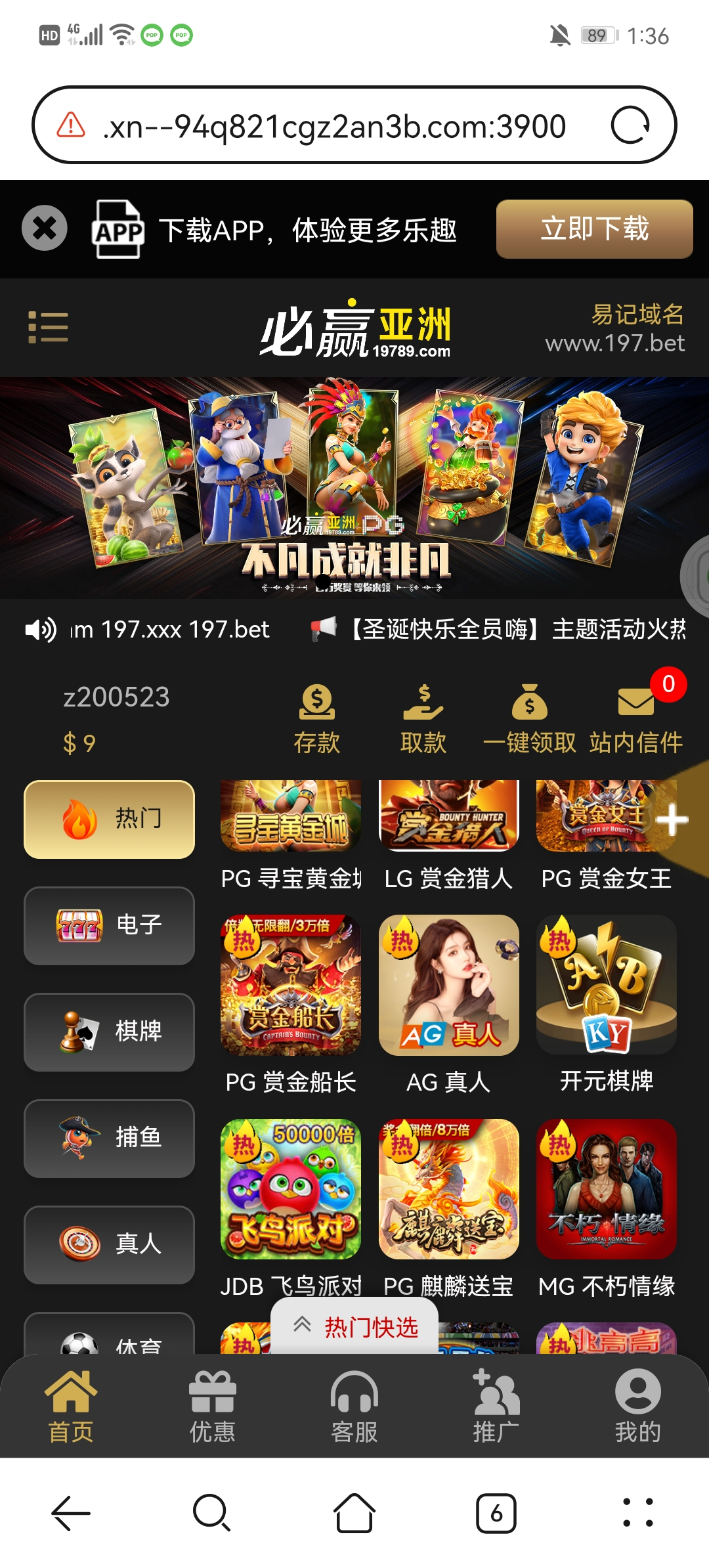
Task: Open the AG 真人 game tile
Action: (449, 986)
